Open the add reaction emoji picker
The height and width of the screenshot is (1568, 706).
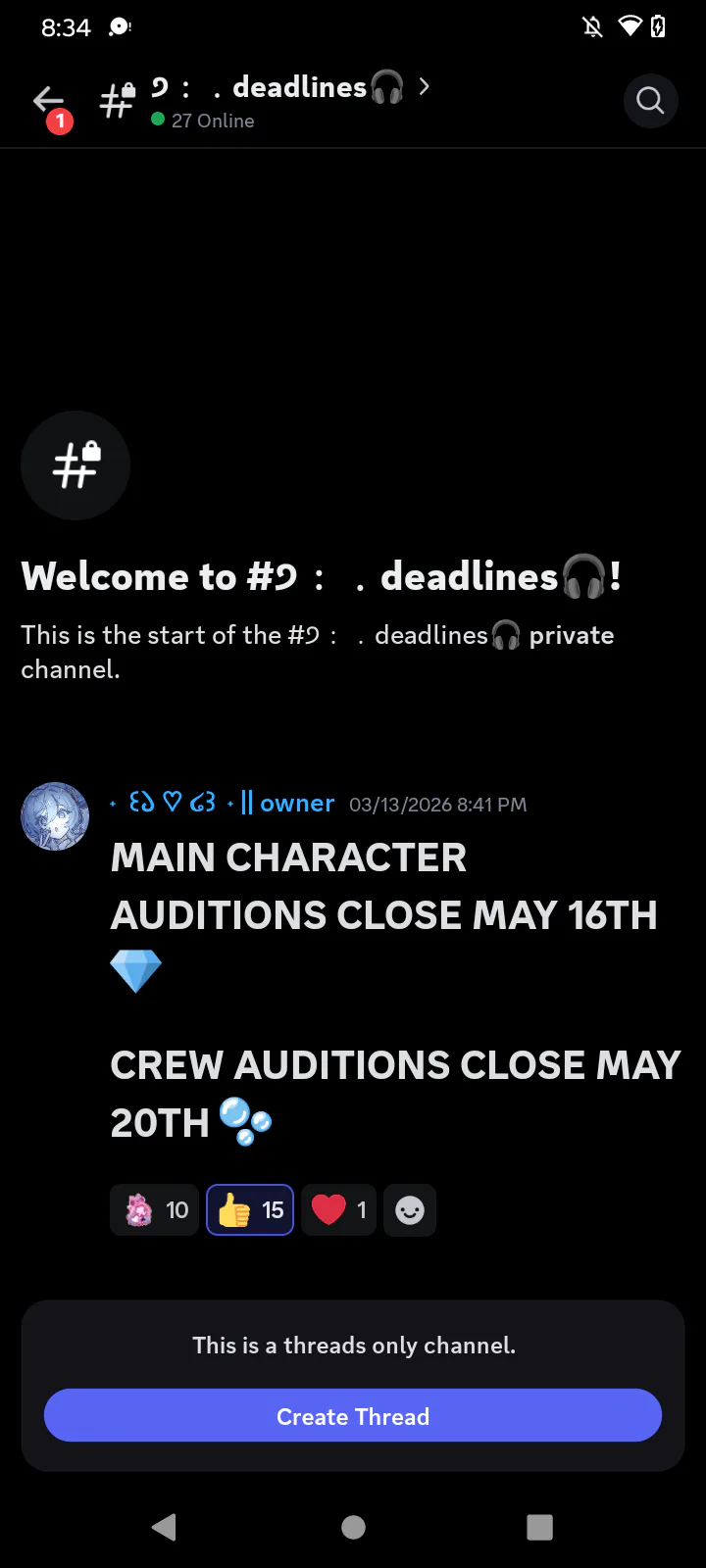coord(410,1211)
